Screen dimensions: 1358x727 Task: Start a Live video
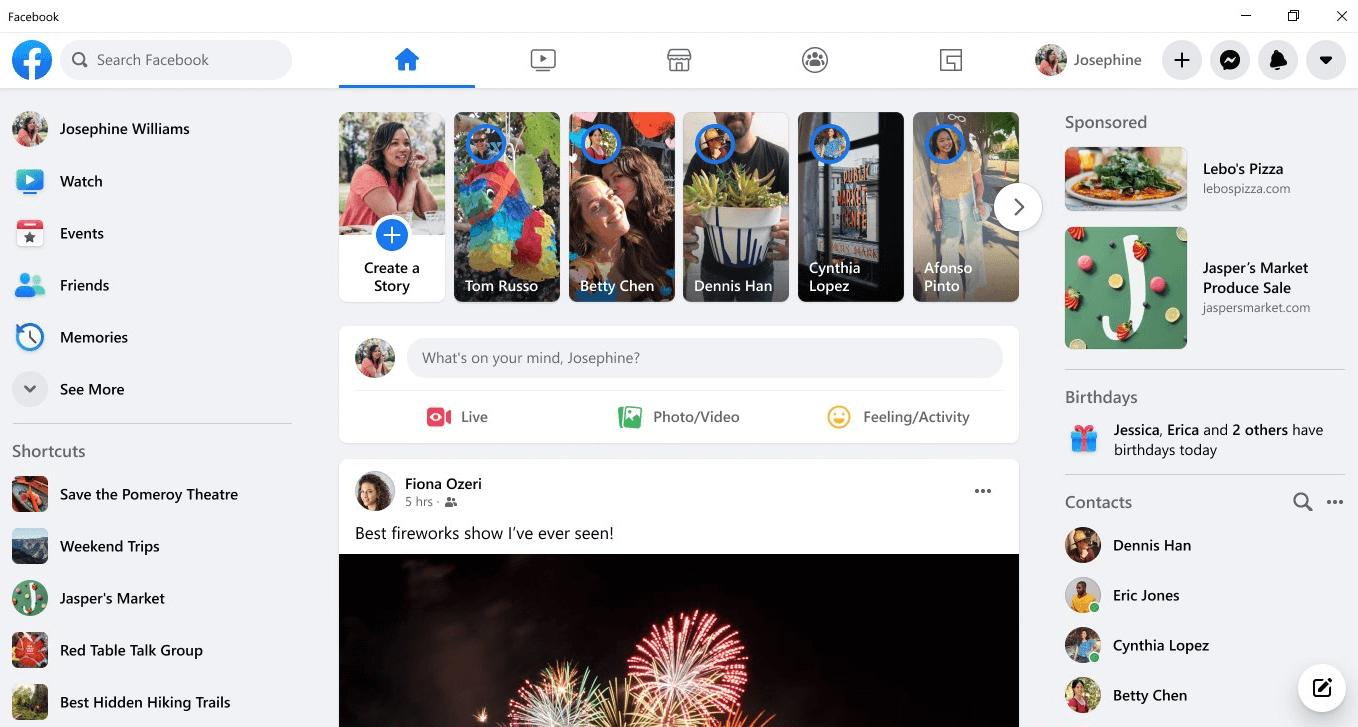pos(457,417)
